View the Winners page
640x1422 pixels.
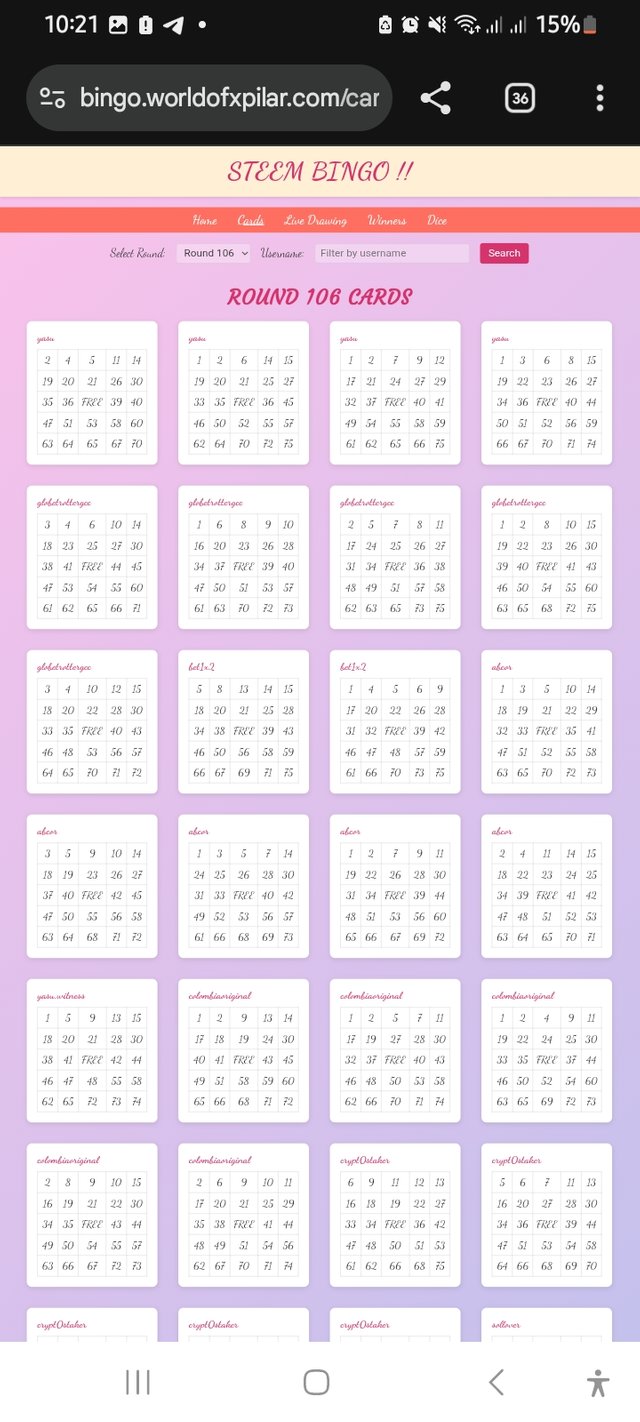click(387, 220)
